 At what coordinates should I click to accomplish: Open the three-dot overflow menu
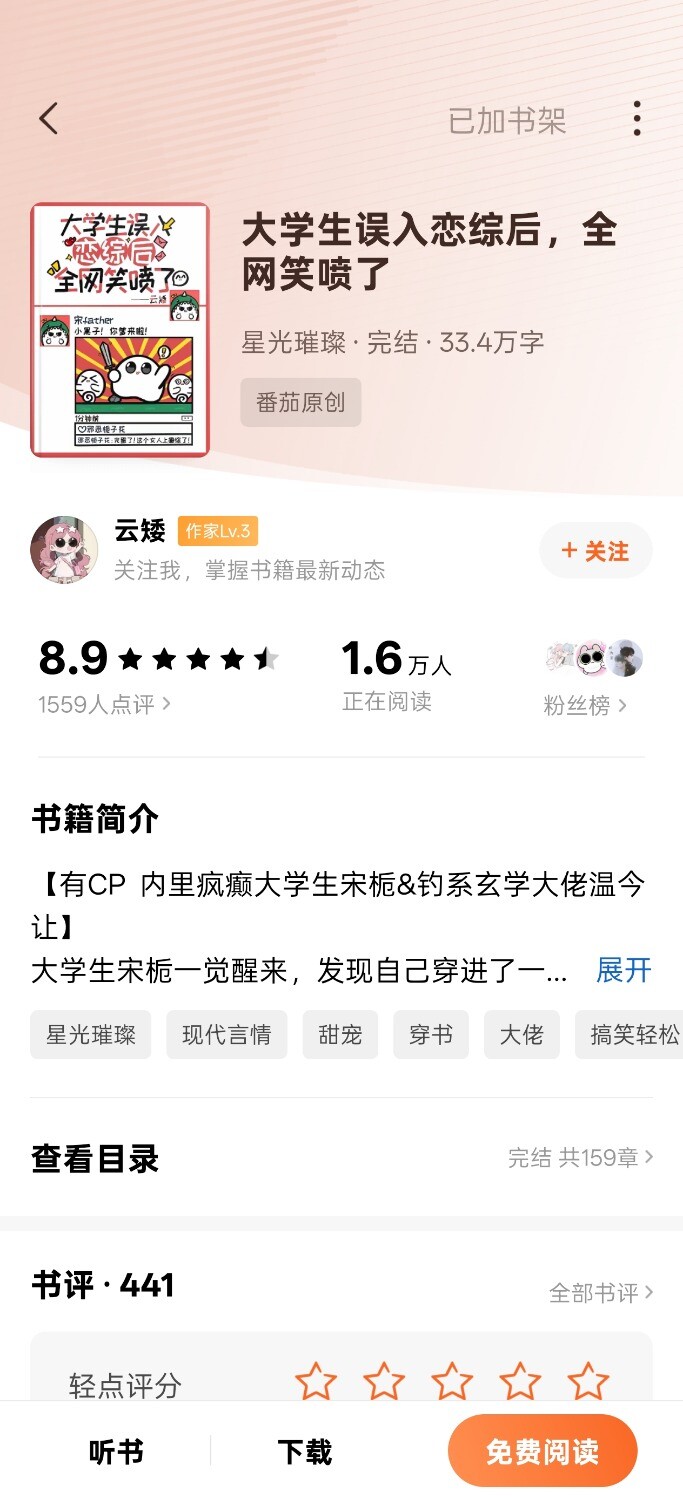click(636, 119)
